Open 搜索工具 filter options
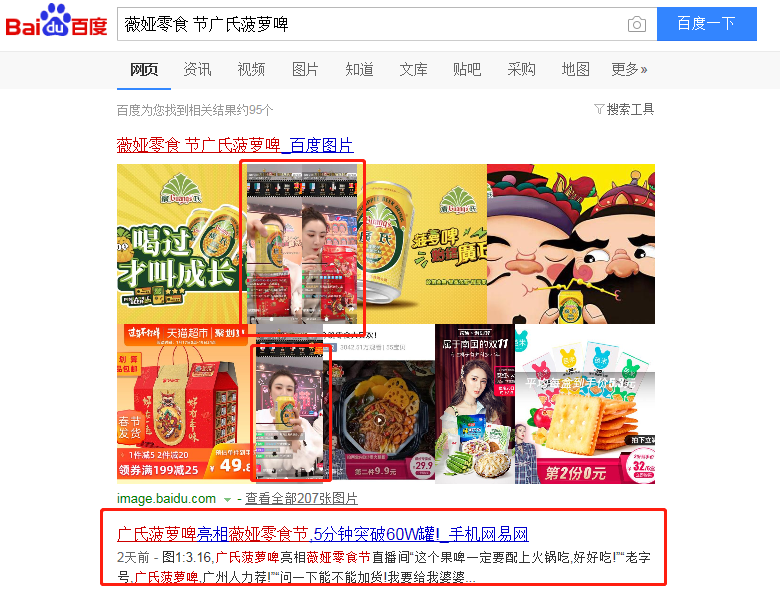 tap(624, 109)
